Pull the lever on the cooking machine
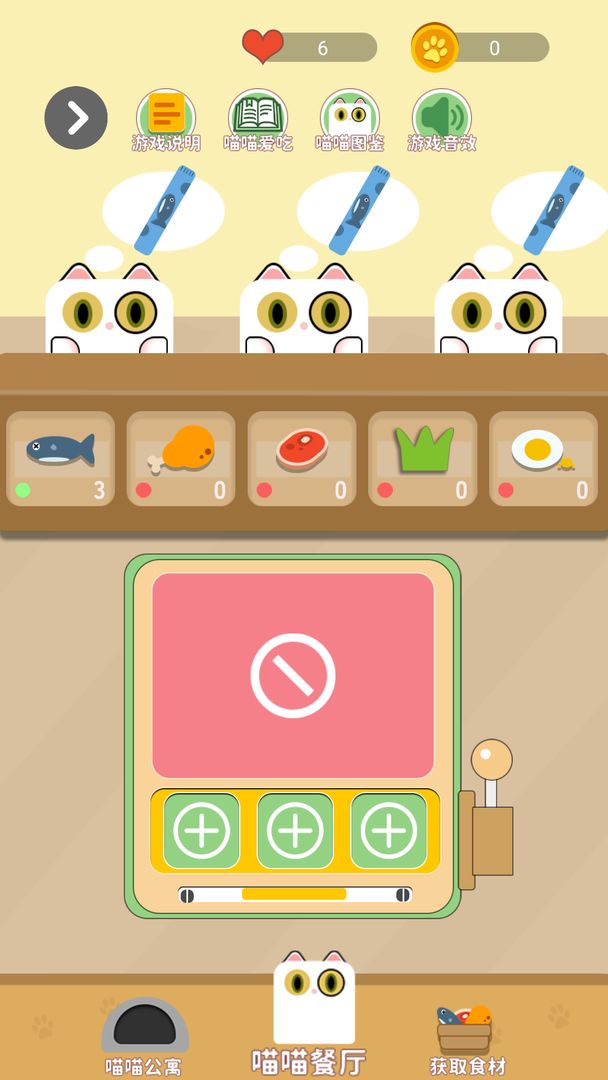The width and height of the screenshot is (608, 1080). pos(491,763)
